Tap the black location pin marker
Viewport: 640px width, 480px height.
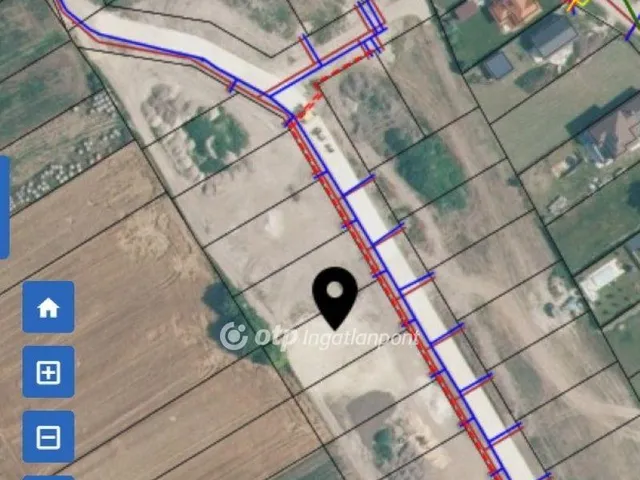[x=335, y=295]
